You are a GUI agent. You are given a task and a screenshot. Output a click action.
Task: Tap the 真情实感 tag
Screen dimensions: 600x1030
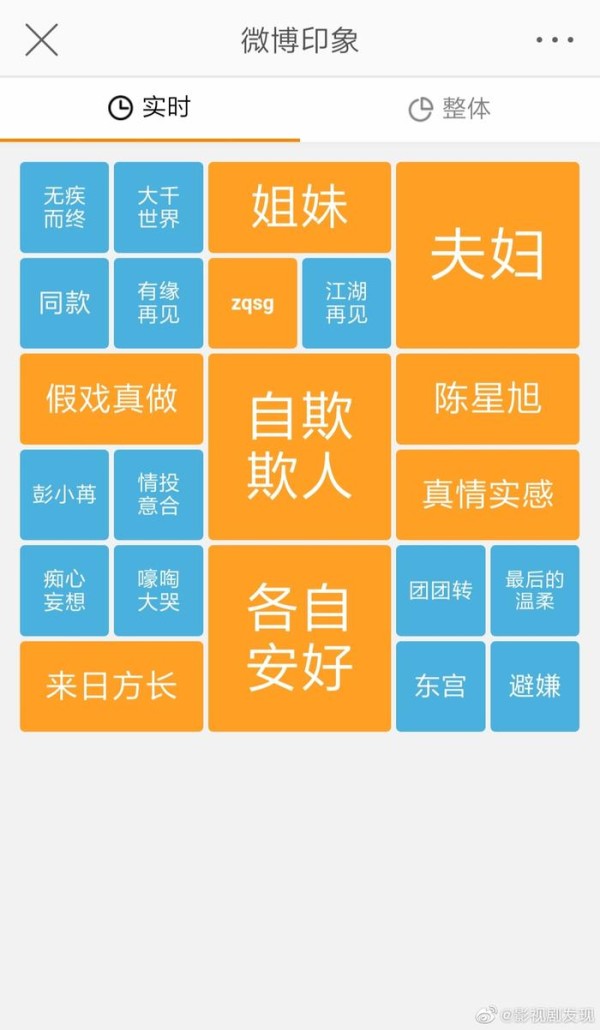pyautogui.click(x=488, y=495)
